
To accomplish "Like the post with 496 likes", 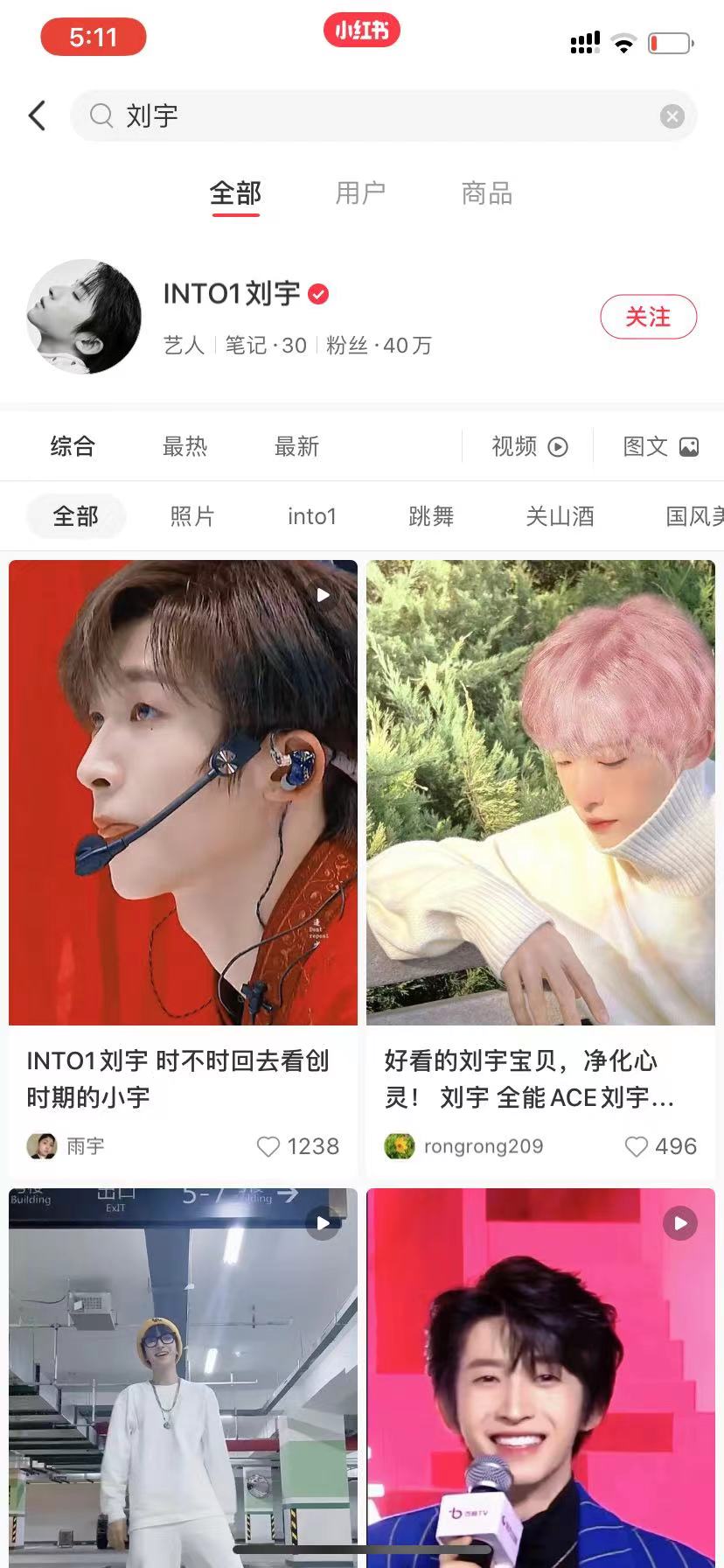I will 637,1146.
